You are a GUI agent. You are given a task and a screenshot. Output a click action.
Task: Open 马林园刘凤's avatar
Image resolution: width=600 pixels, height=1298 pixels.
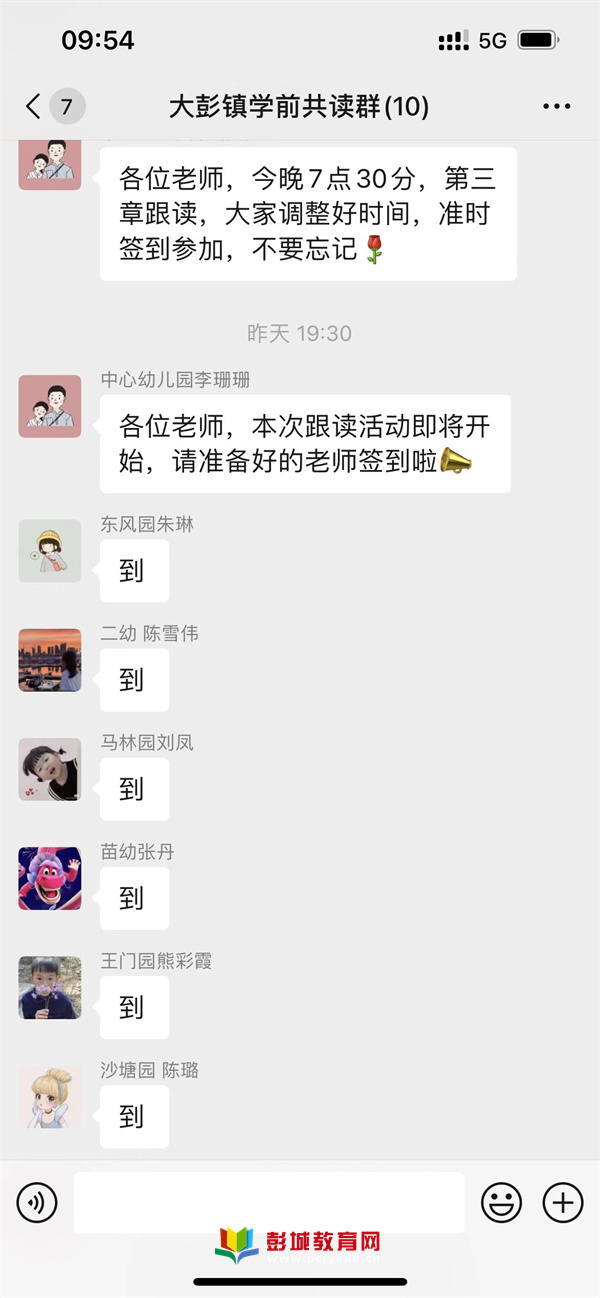50,769
